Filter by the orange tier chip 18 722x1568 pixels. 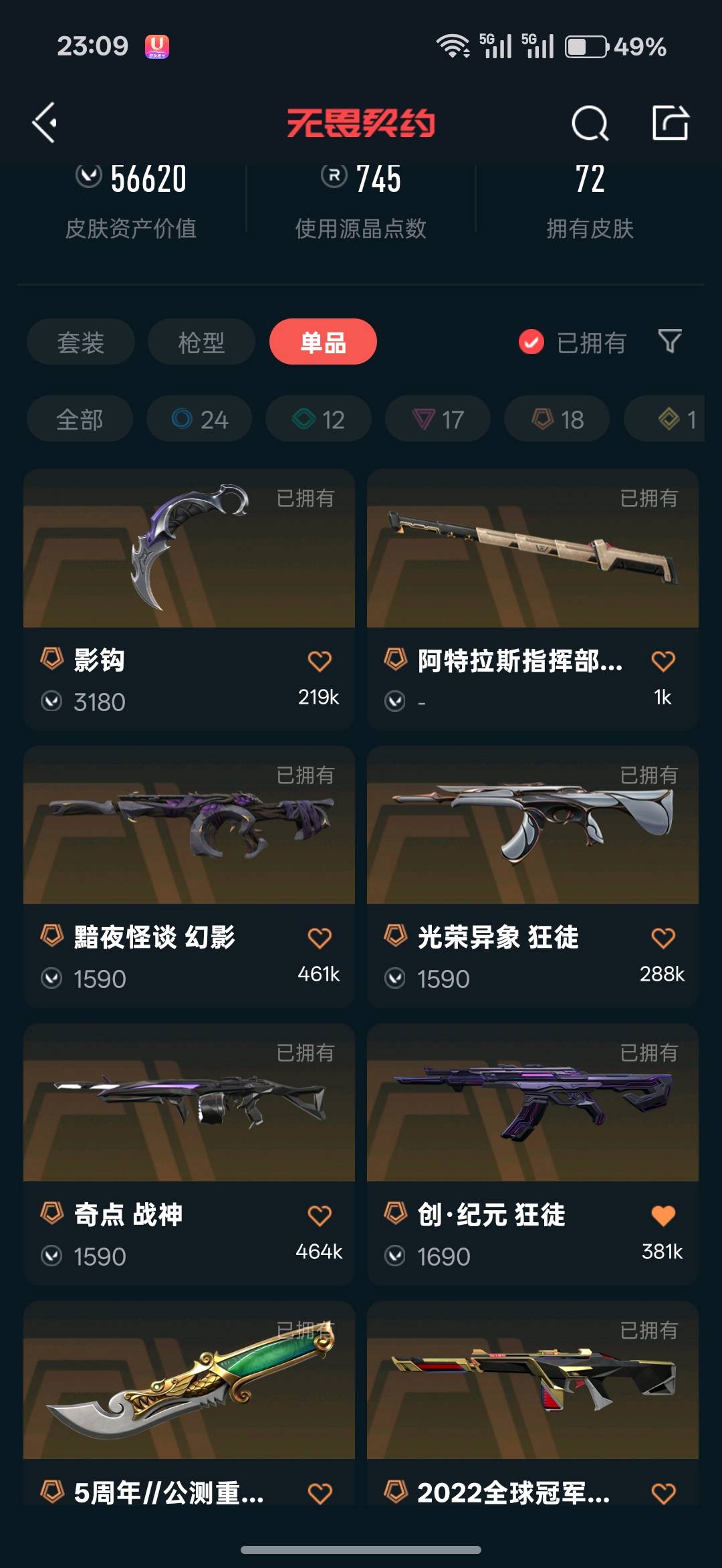[x=557, y=419]
